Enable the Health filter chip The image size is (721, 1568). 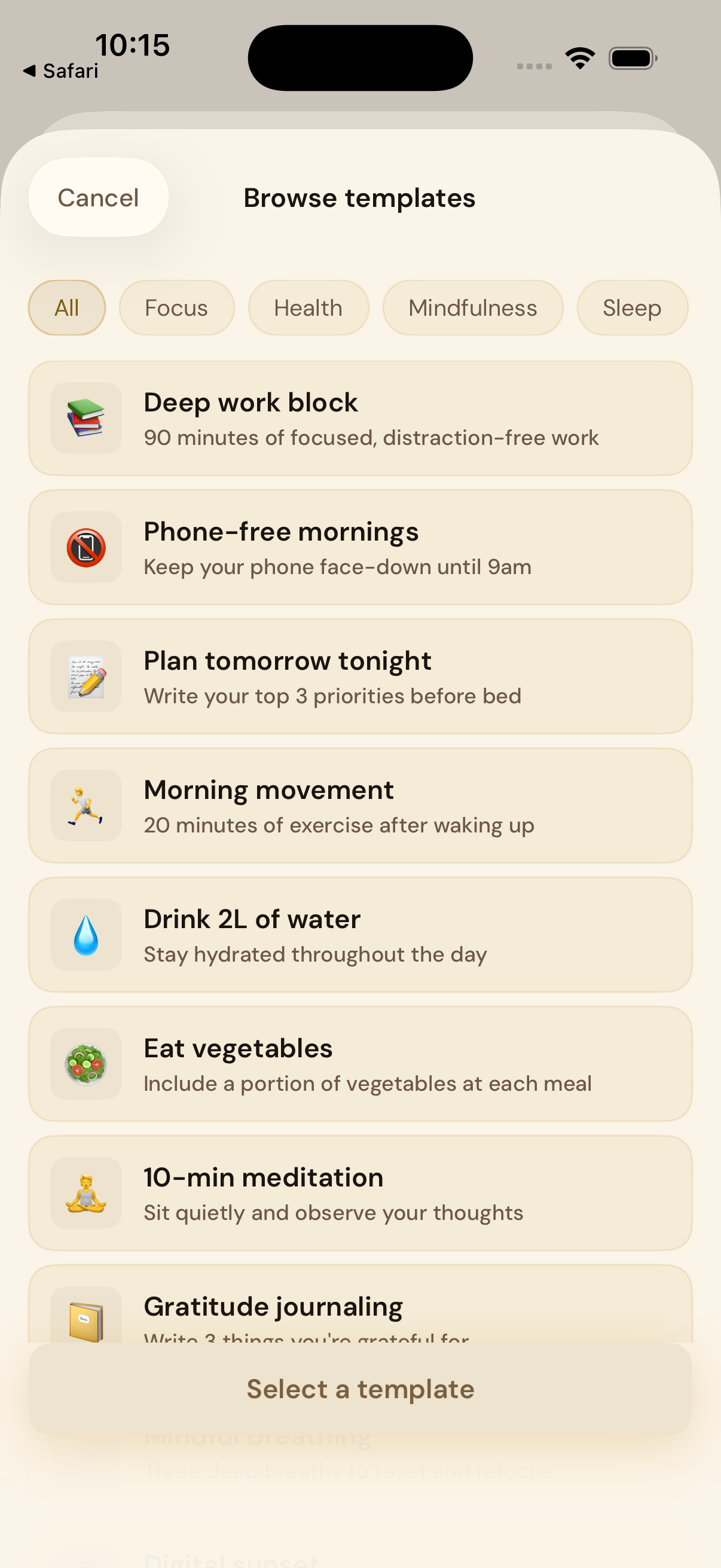308,308
